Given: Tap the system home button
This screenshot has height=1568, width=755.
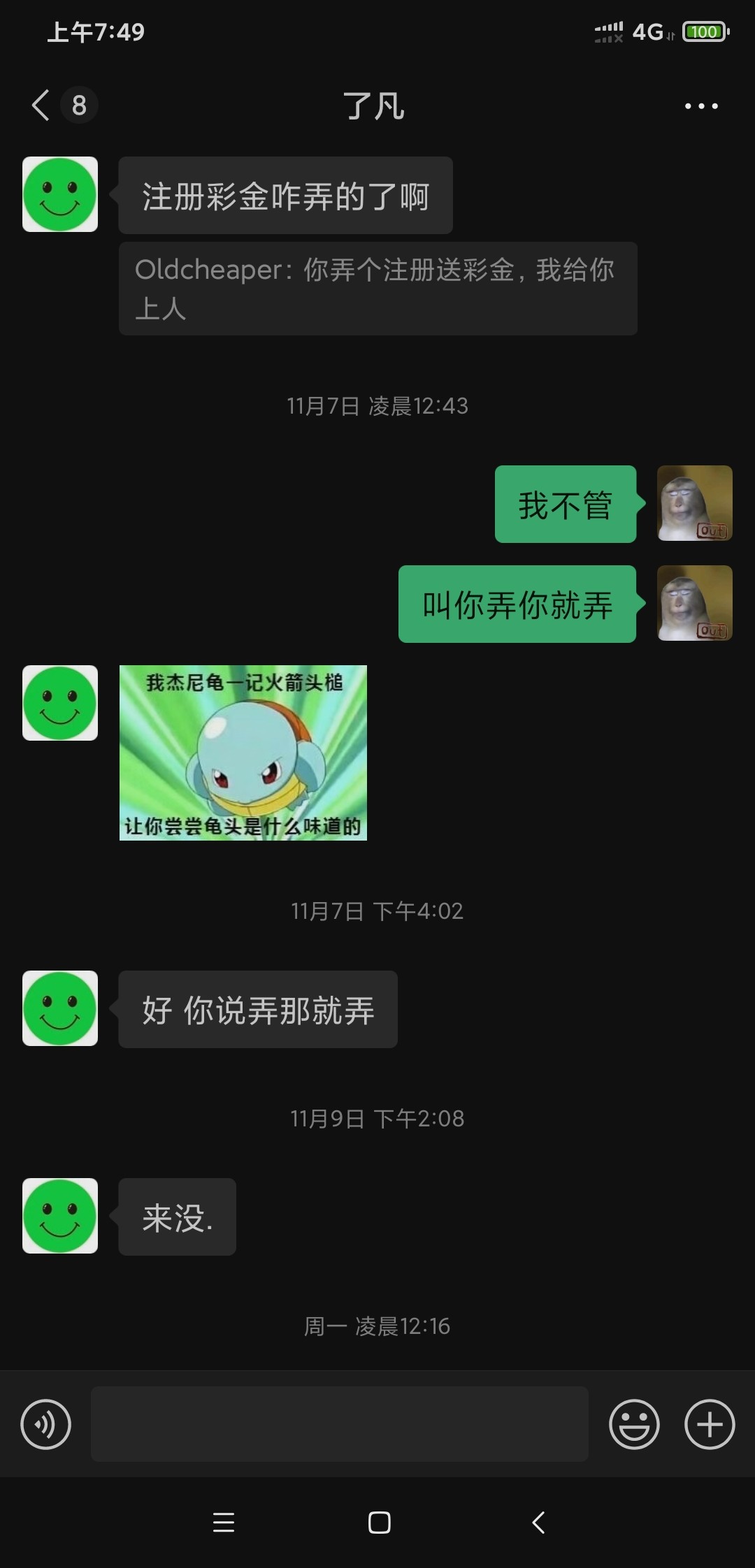Looking at the screenshot, I should (x=379, y=1523).
